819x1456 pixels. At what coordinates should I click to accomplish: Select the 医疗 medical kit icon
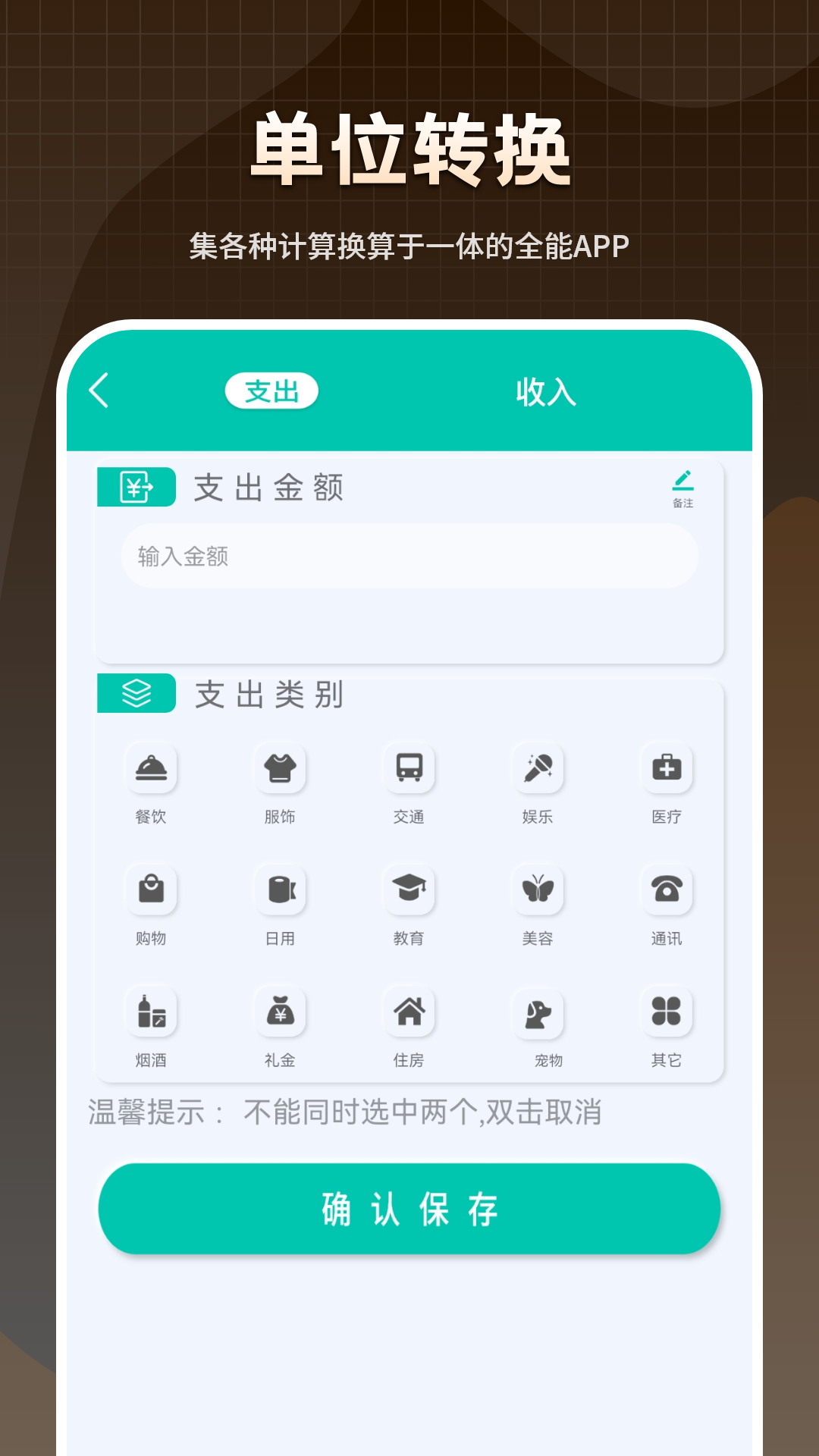click(667, 770)
